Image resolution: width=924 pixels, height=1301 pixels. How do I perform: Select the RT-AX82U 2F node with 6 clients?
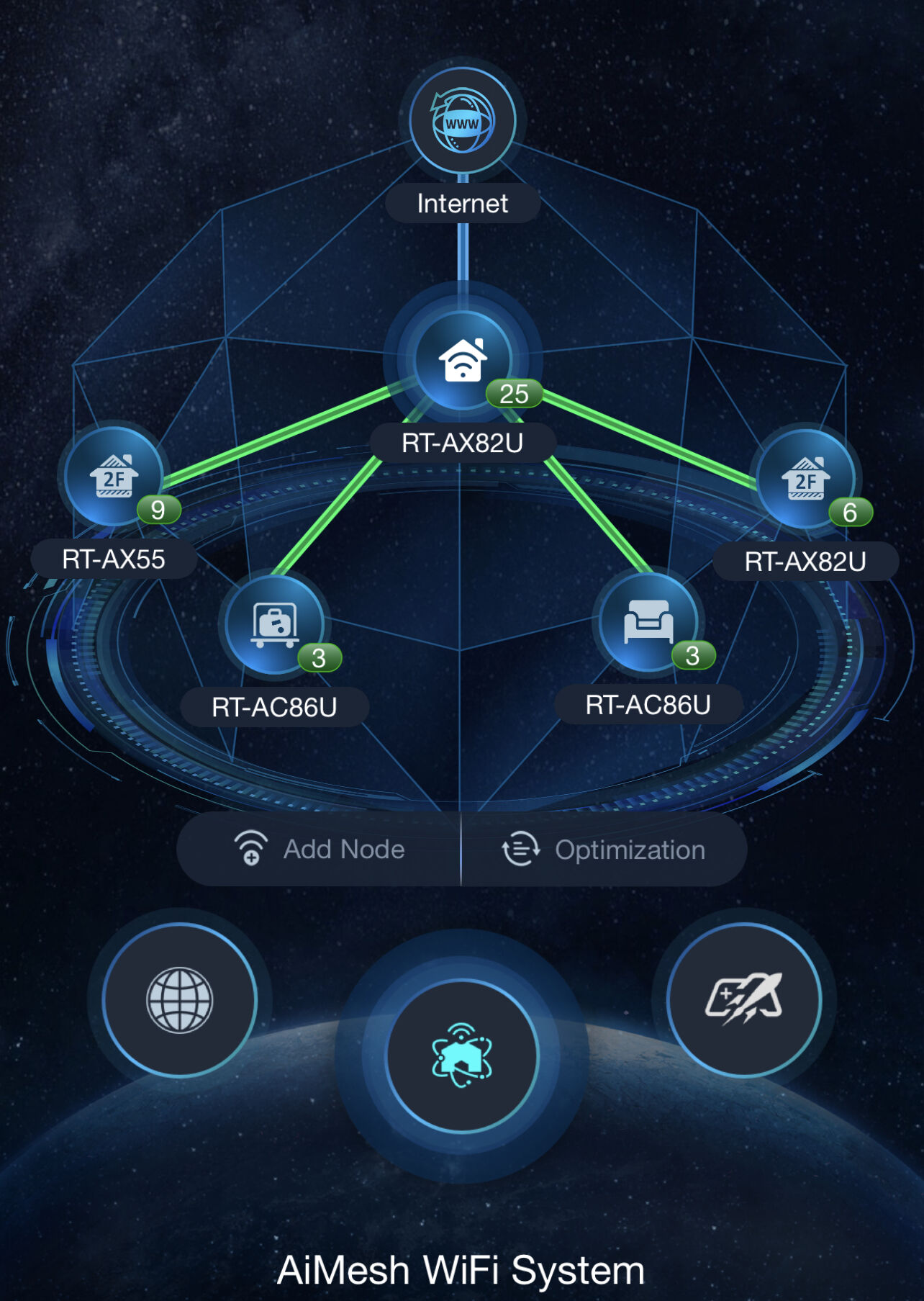805,478
